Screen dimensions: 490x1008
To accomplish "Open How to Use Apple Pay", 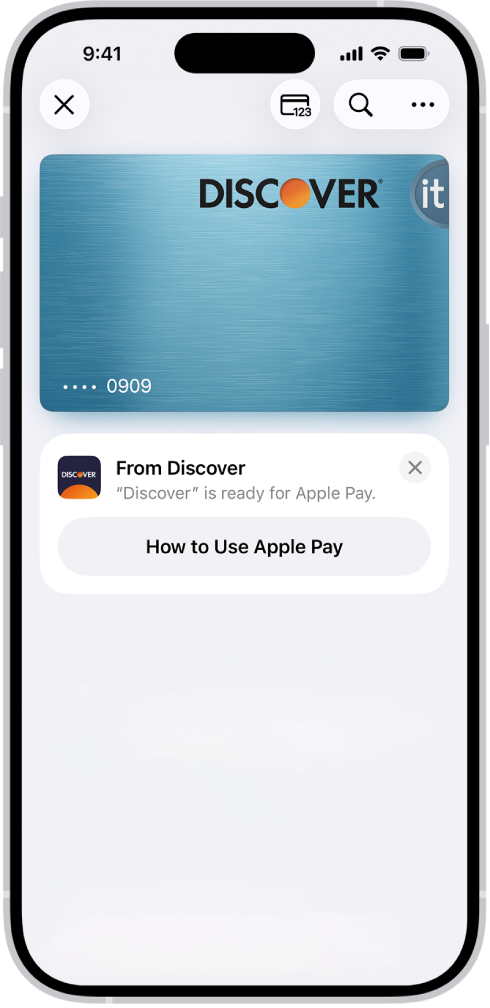I will point(244,546).
